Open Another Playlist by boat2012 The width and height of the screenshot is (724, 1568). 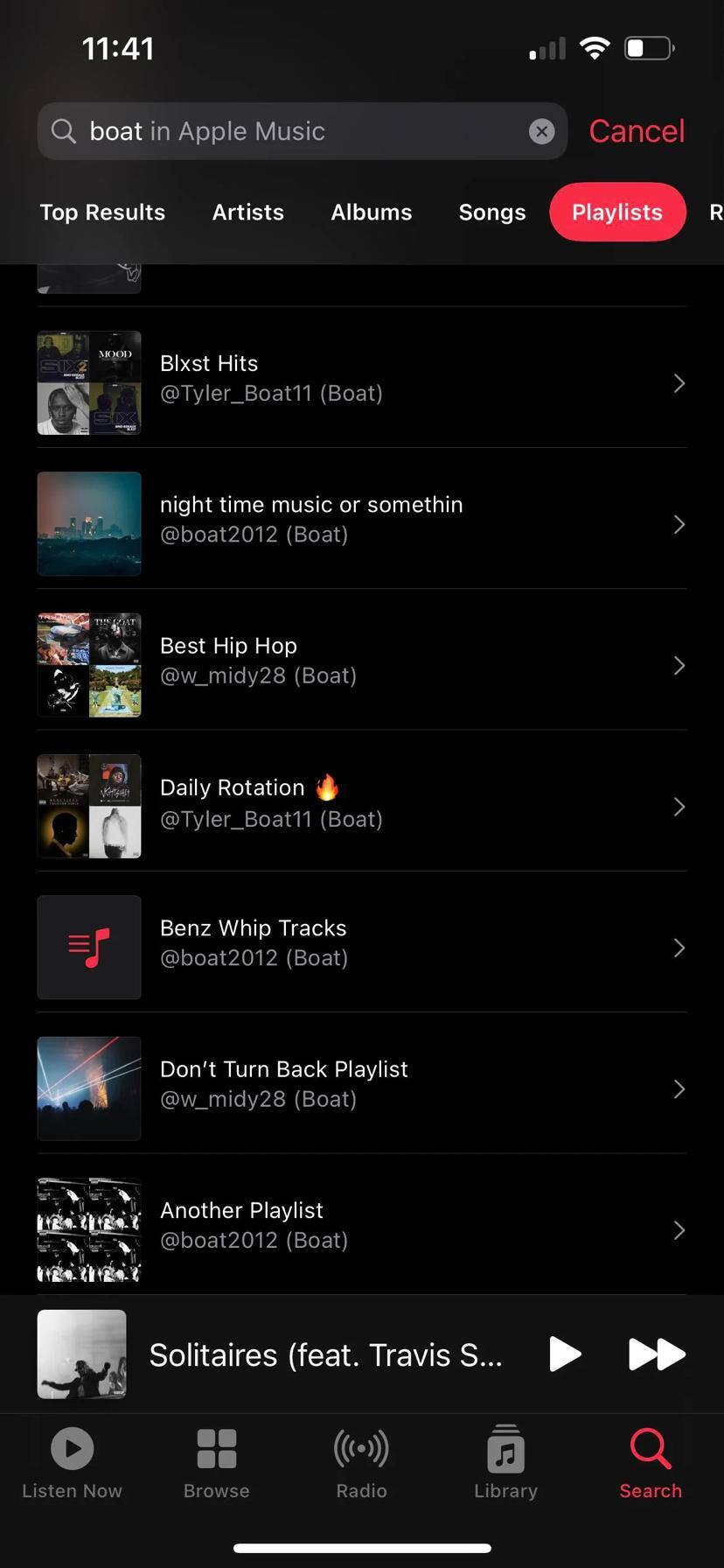click(x=361, y=1229)
